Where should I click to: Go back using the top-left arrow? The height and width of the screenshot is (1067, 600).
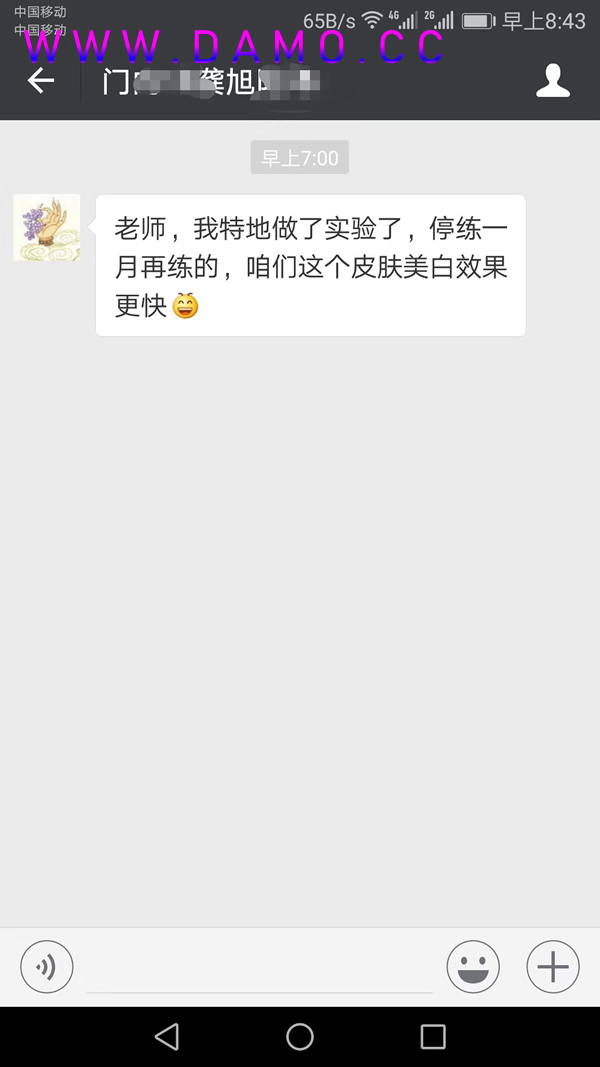coord(41,81)
